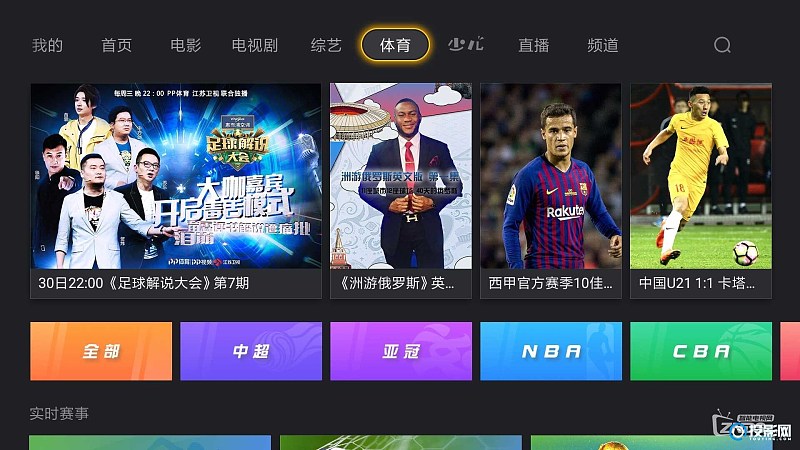Play the 西甲官方赛季10佳 video
800x450 pixels.
[550, 190]
